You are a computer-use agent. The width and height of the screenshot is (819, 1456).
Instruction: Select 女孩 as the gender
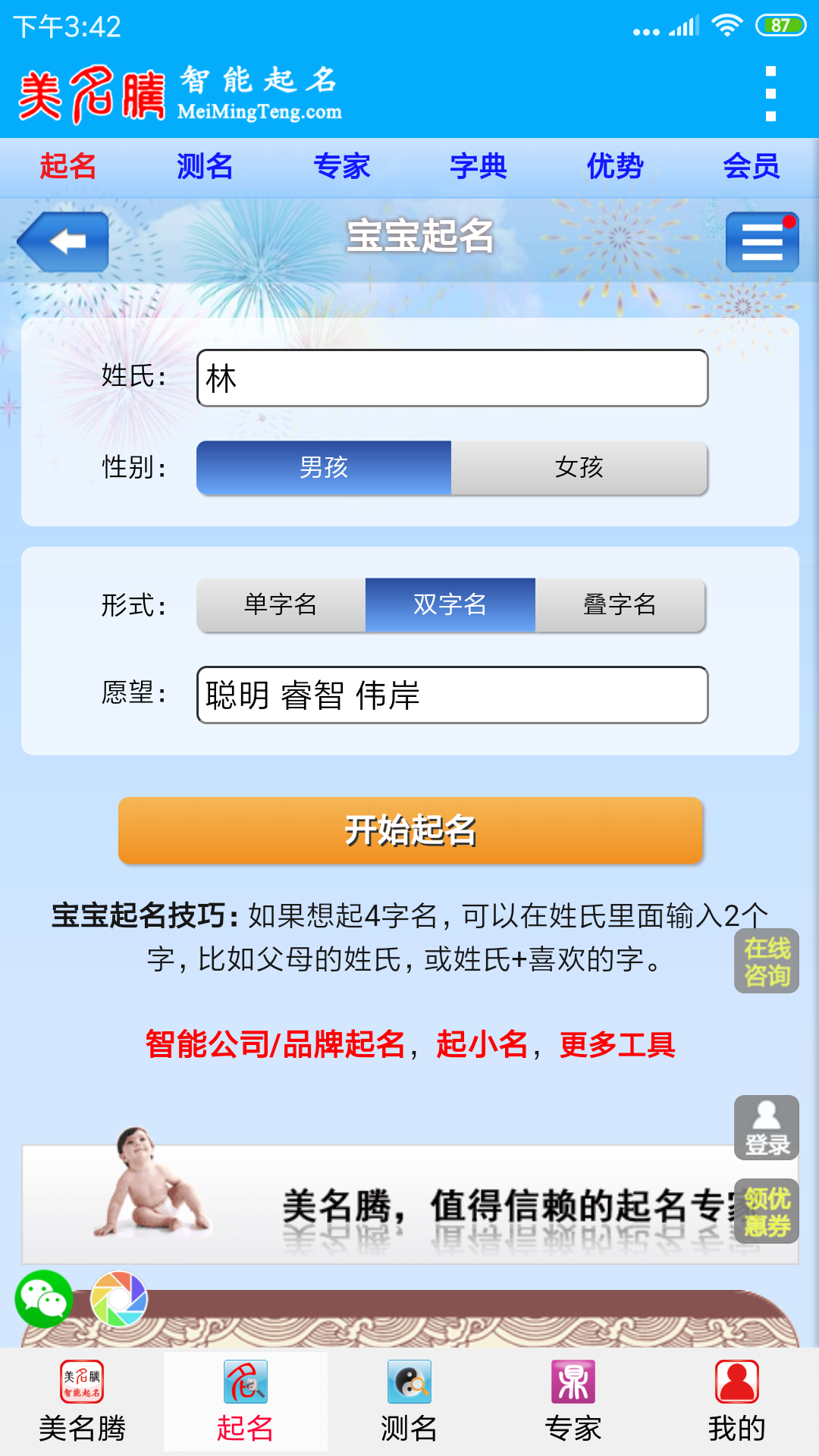(579, 467)
